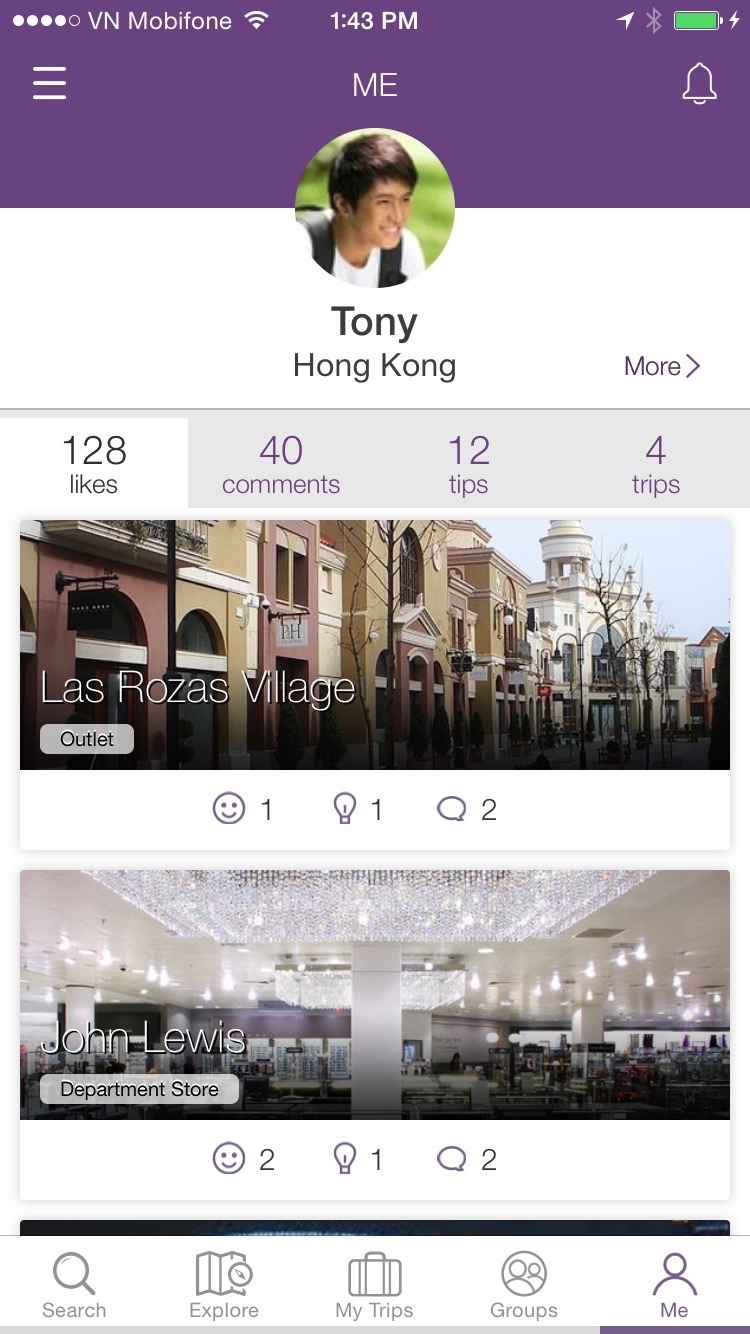Image resolution: width=750 pixels, height=1334 pixels.
Task: View tips for Las Rozas Village
Action: (345, 809)
